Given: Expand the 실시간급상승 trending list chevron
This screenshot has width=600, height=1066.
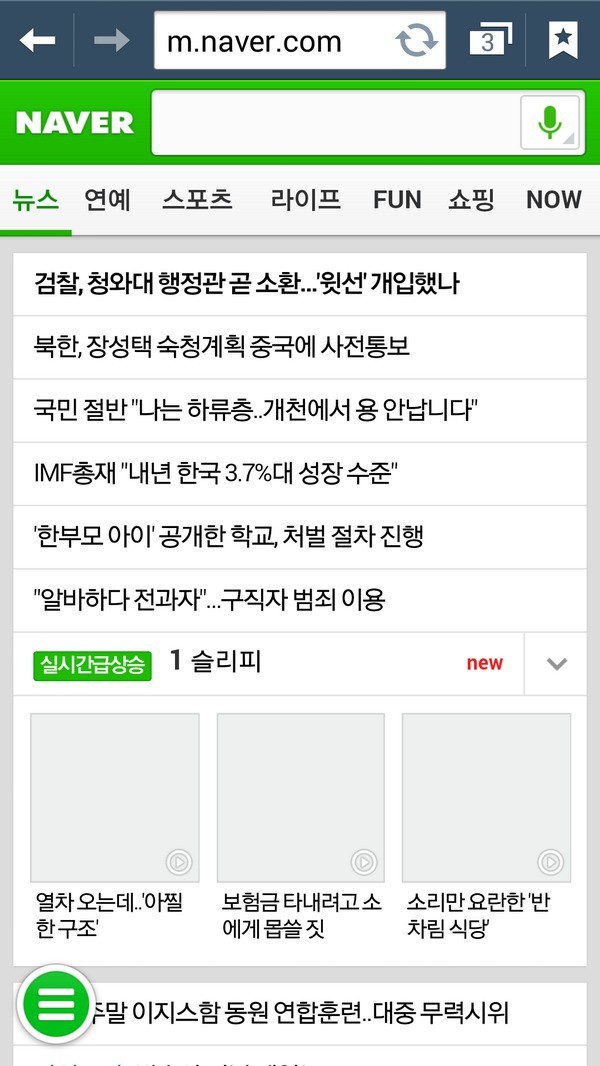Looking at the screenshot, I should click(557, 664).
